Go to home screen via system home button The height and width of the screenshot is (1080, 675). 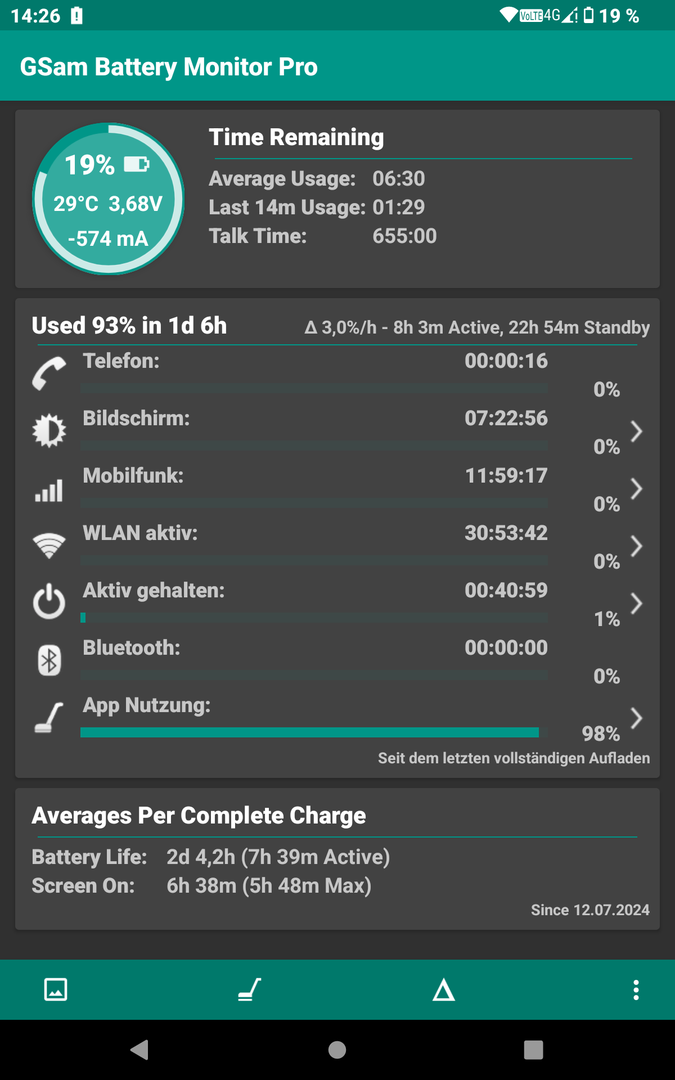pyautogui.click(x=337, y=1050)
